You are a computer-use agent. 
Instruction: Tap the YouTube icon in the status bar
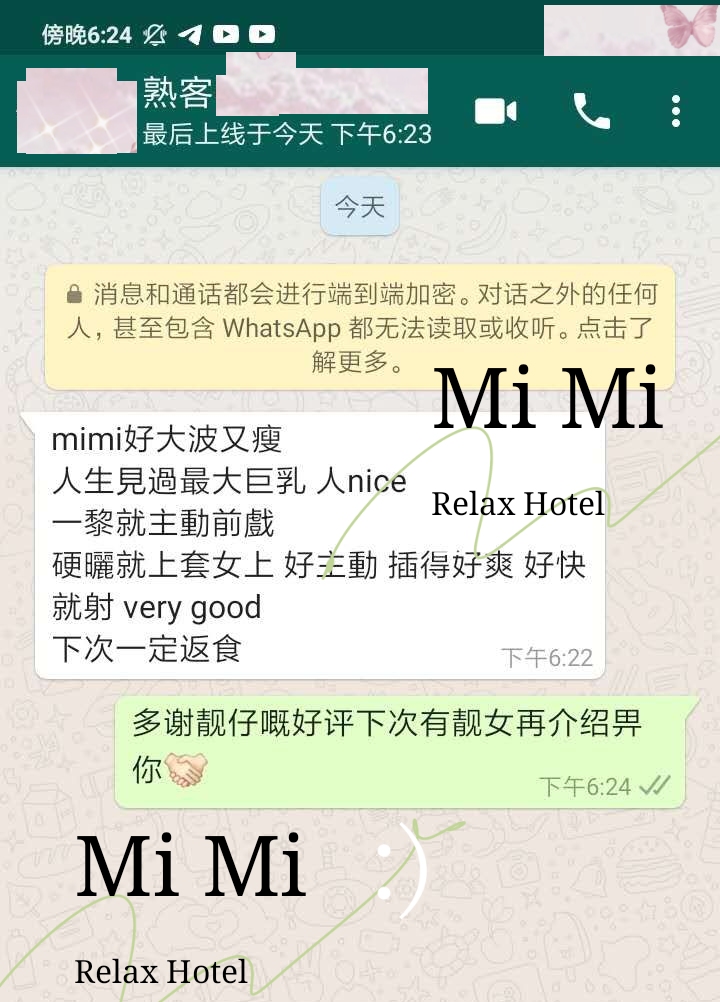click(x=227, y=31)
